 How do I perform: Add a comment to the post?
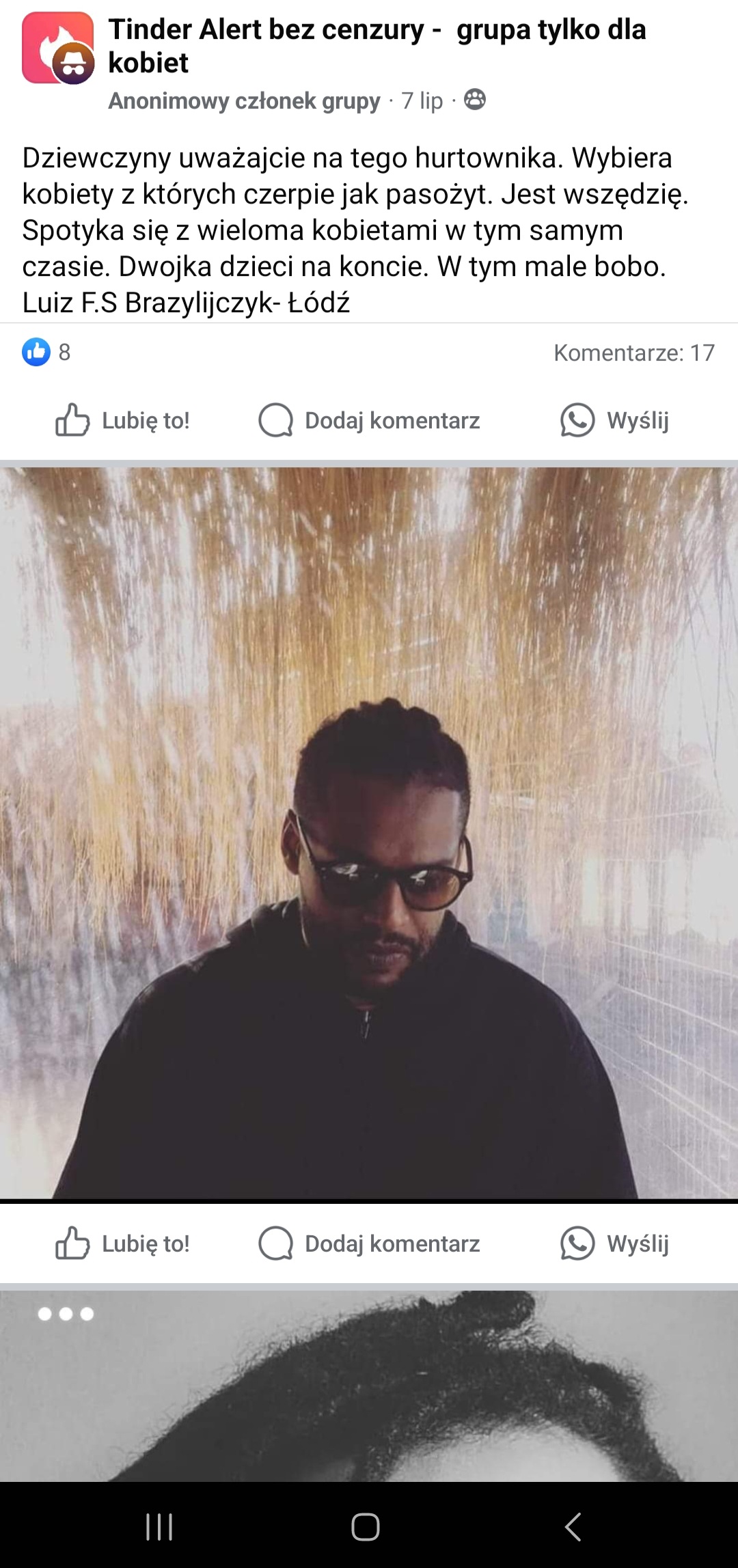tap(370, 420)
